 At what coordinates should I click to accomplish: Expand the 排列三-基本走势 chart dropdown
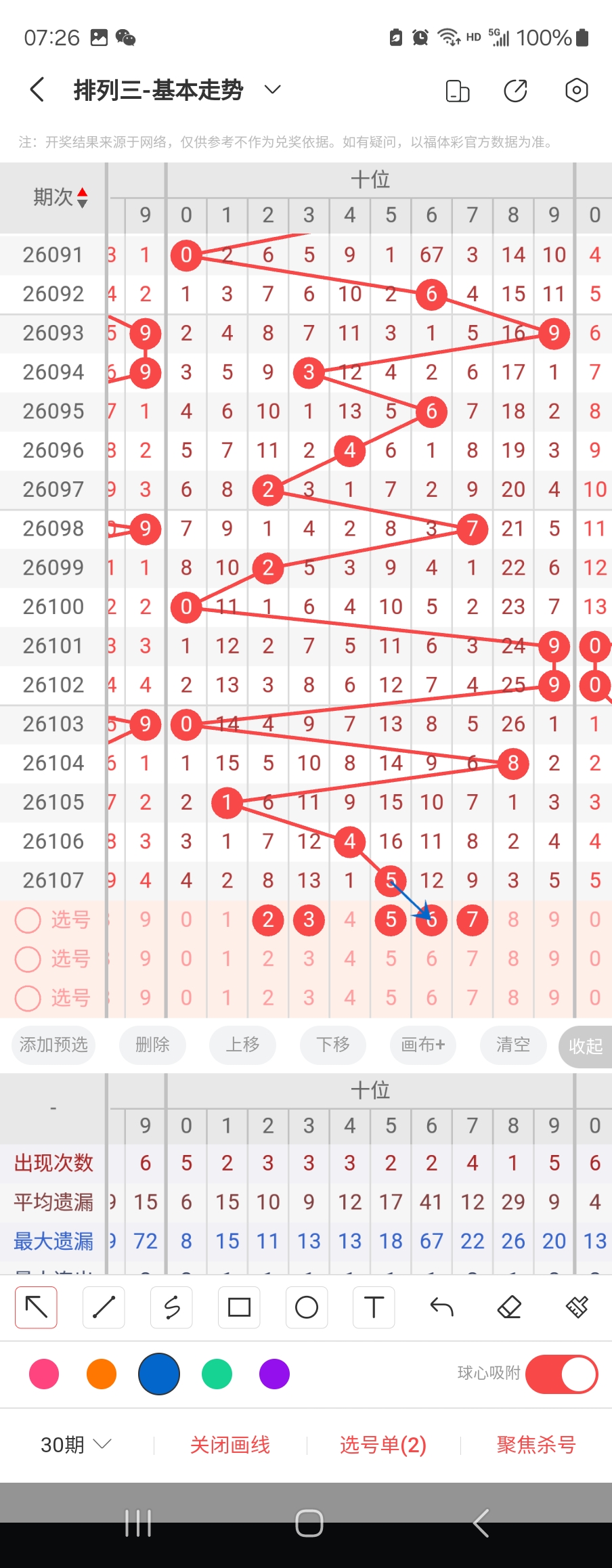point(272,89)
